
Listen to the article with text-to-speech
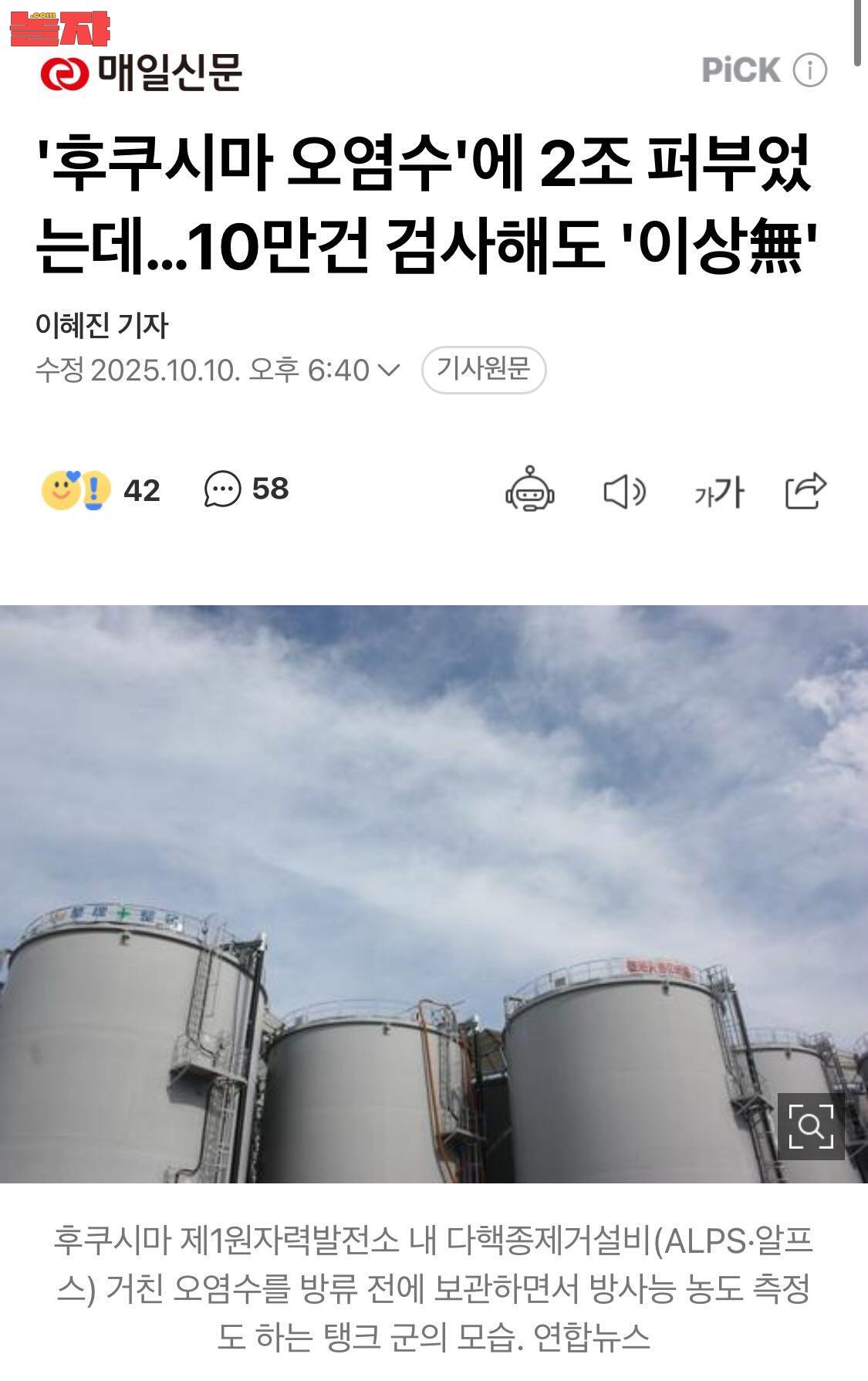(623, 491)
